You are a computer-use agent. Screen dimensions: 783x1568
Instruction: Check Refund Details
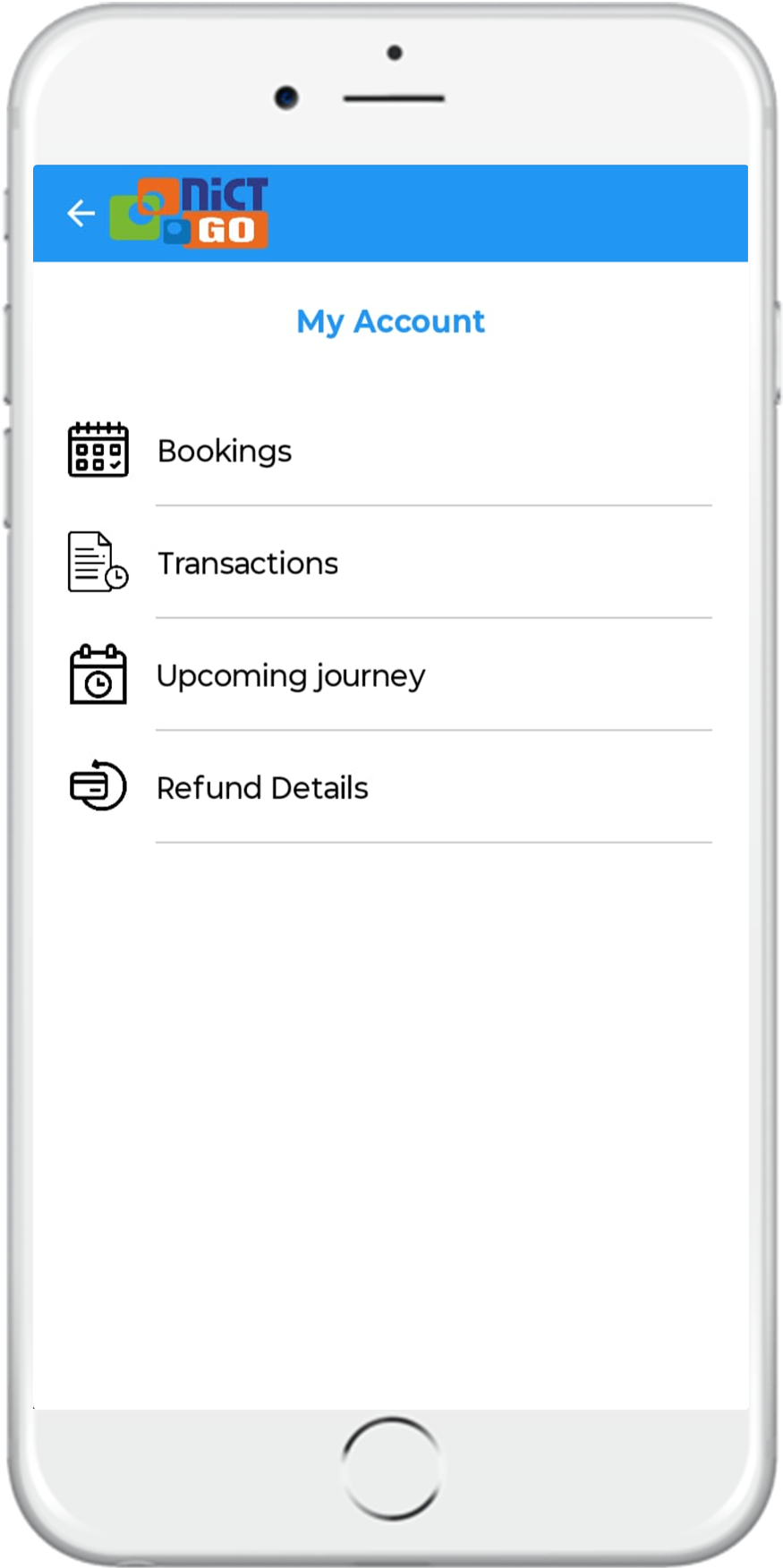click(x=262, y=788)
